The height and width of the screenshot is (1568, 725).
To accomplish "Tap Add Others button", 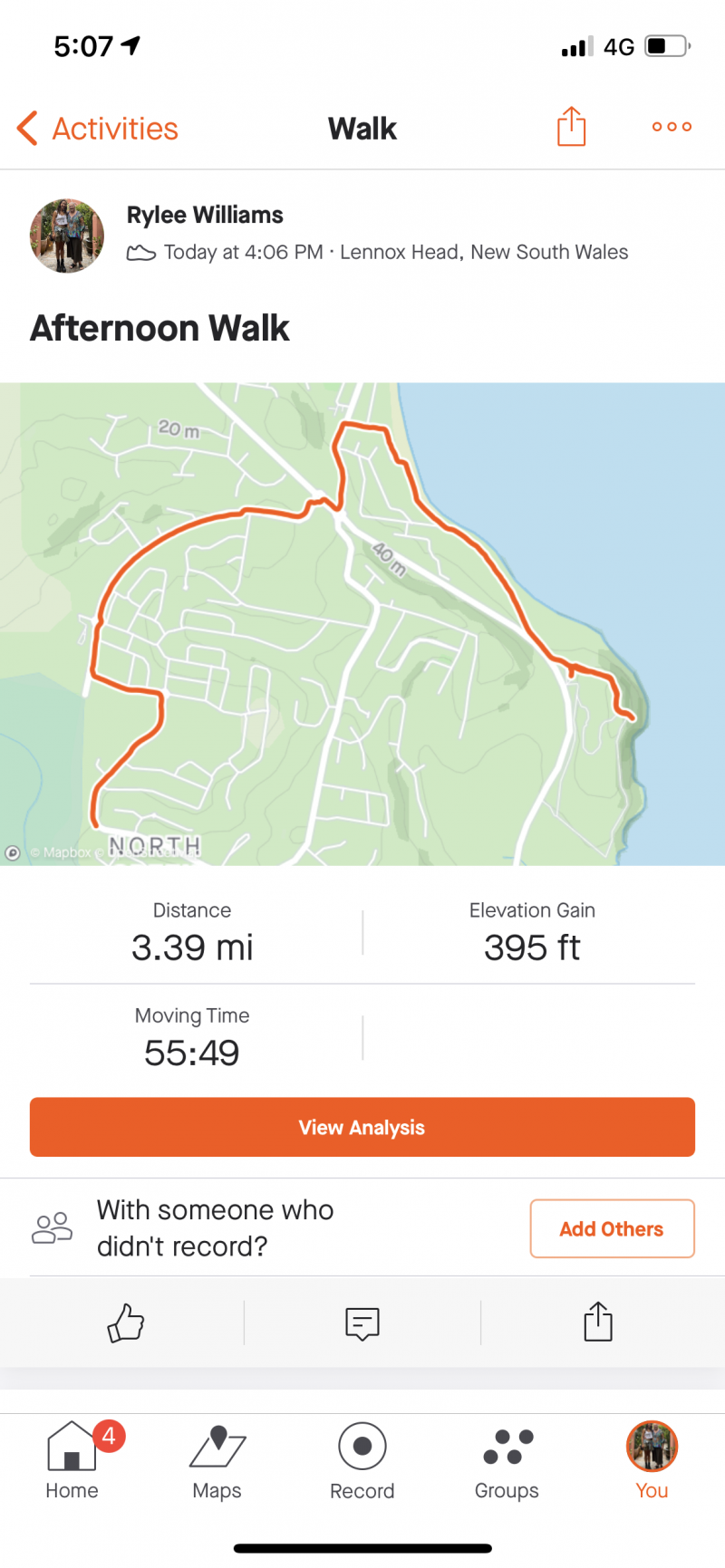I will click(x=612, y=1228).
